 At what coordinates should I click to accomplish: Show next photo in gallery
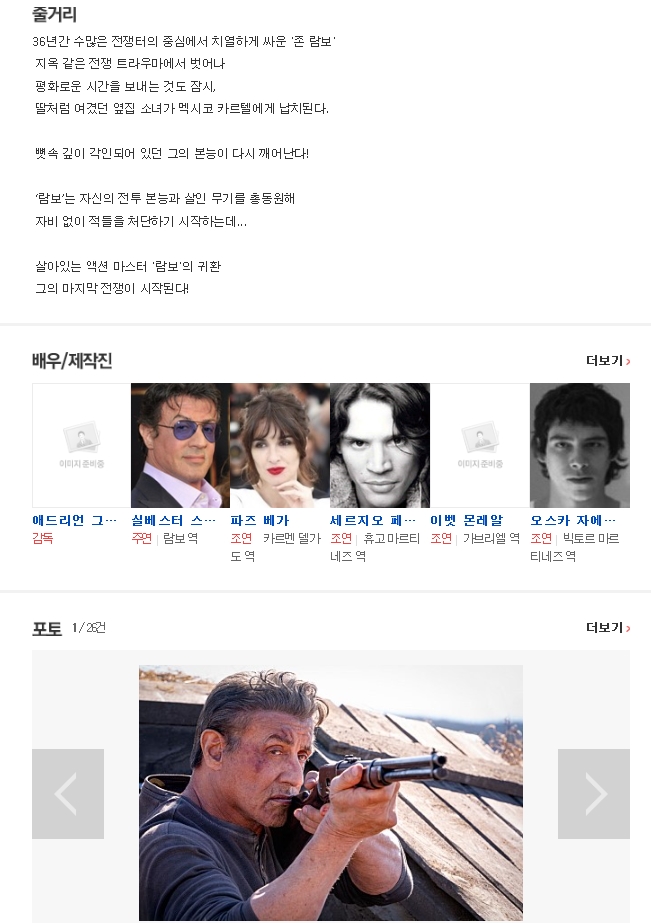pyautogui.click(x=594, y=794)
